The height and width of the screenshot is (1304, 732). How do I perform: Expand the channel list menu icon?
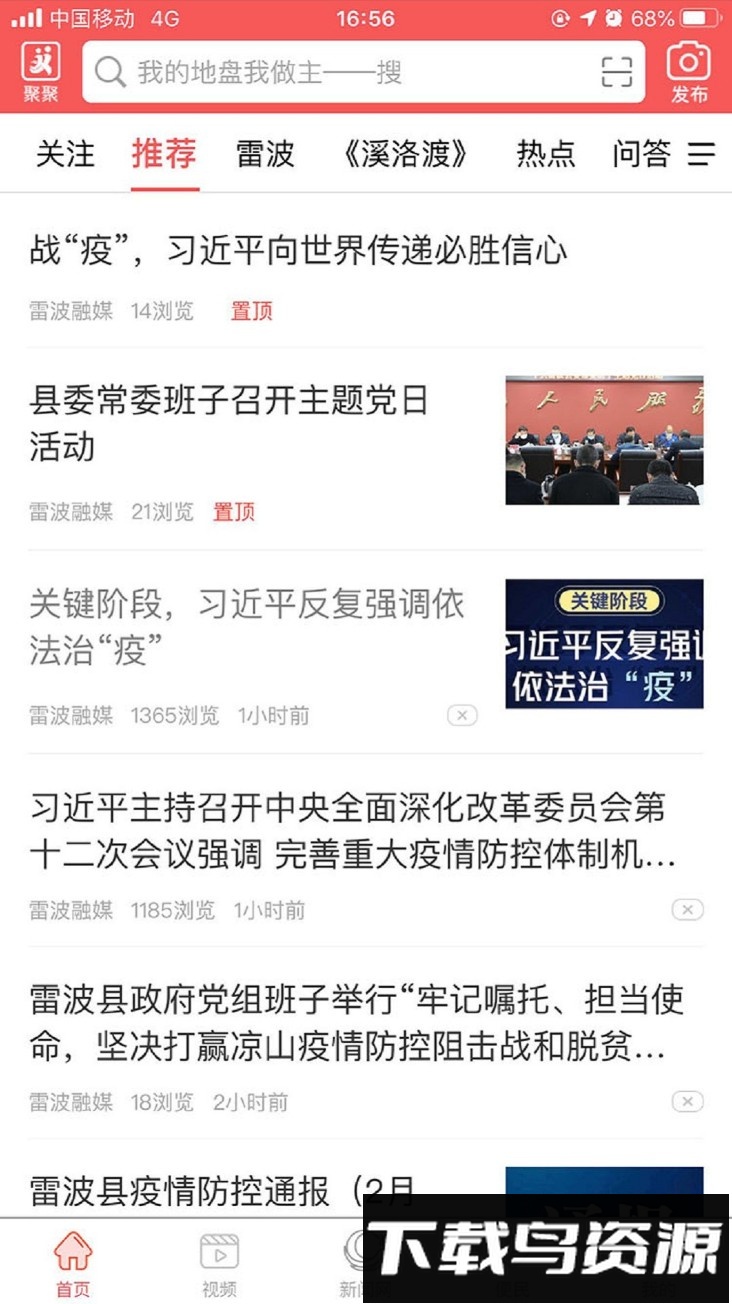[x=702, y=154]
